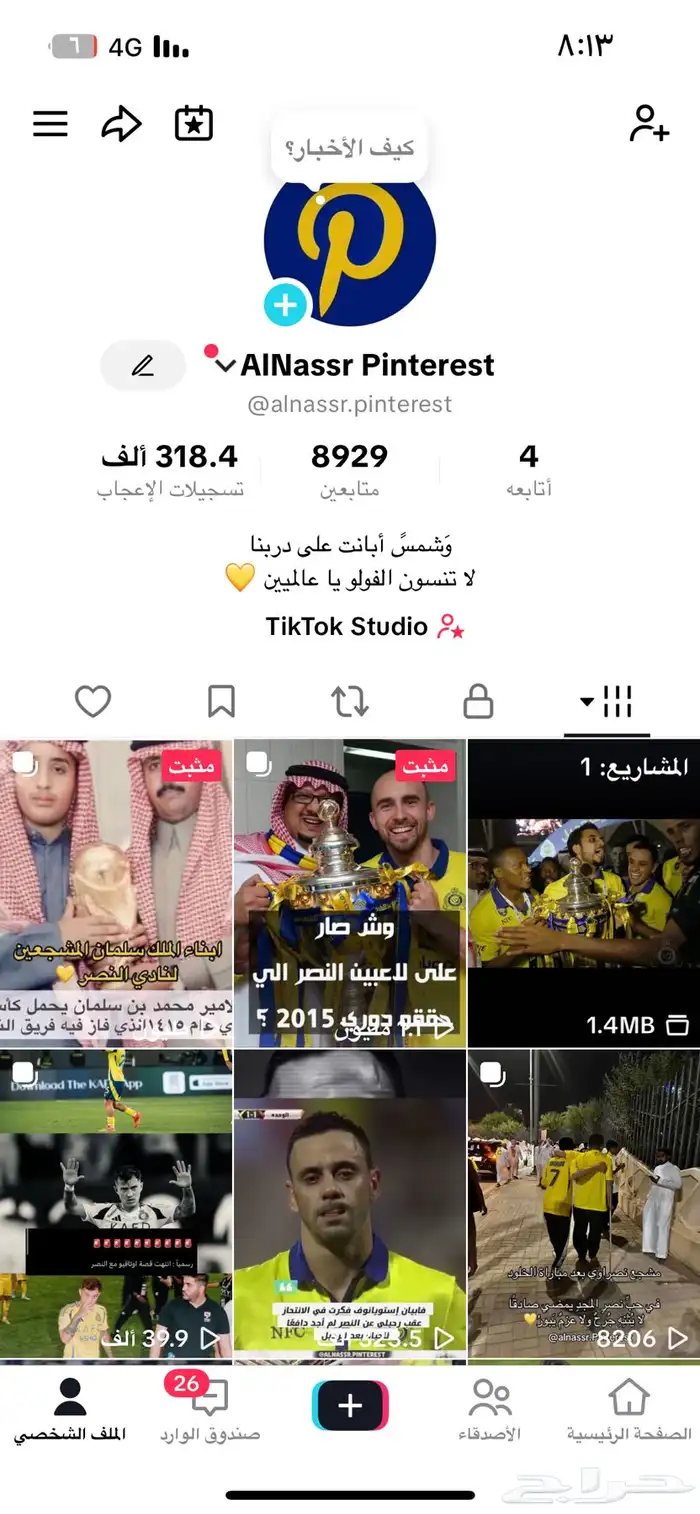
Task: View the 8929 followers list
Action: [x=349, y=468]
